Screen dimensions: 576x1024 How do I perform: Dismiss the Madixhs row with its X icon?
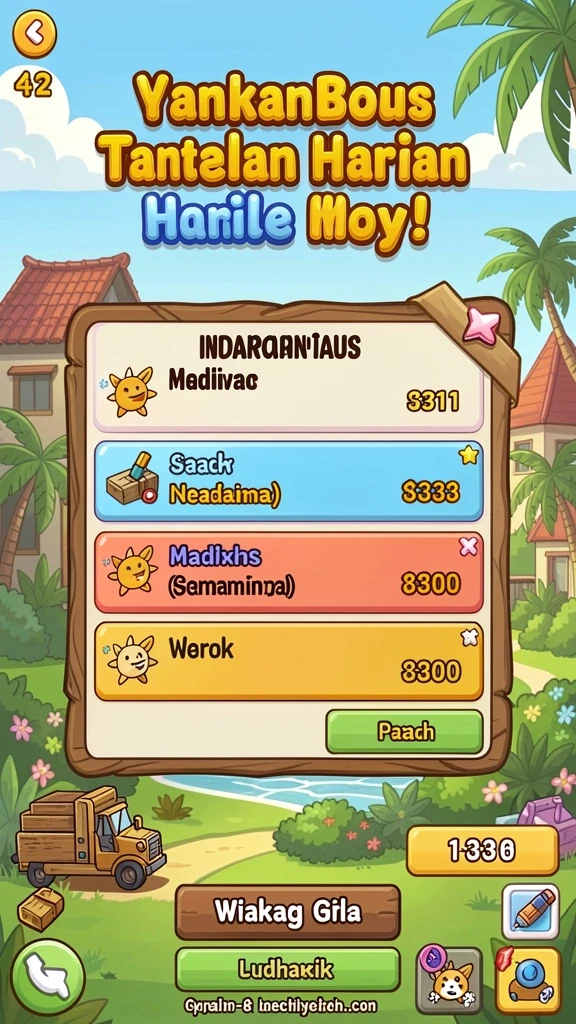(468, 547)
